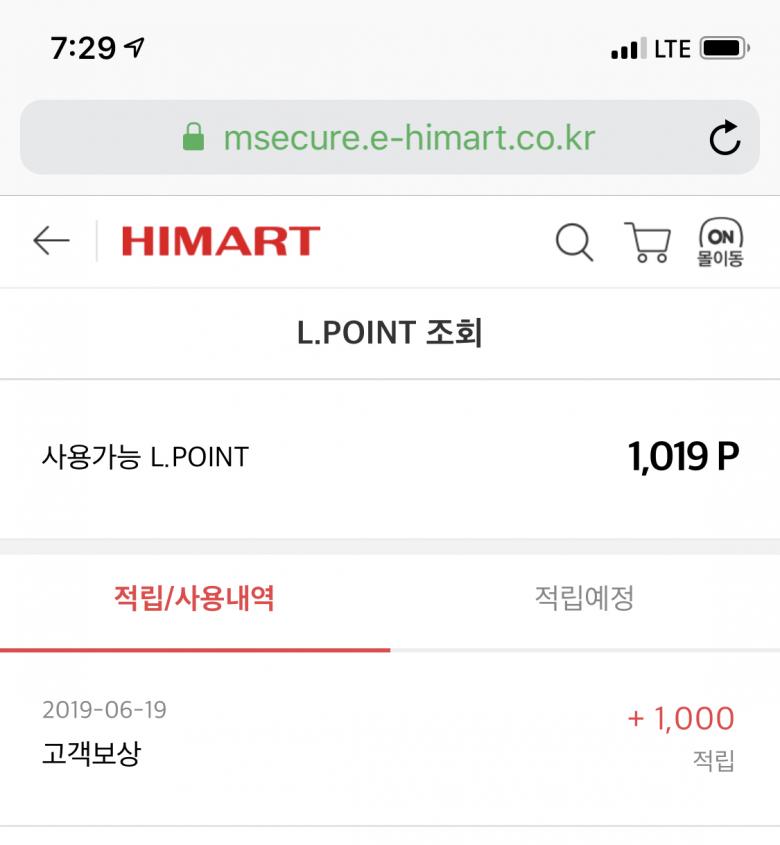The height and width of the screenshot is (845, 780).
Task: Open the HIMART home page logo
Action: tap(220, 241)
